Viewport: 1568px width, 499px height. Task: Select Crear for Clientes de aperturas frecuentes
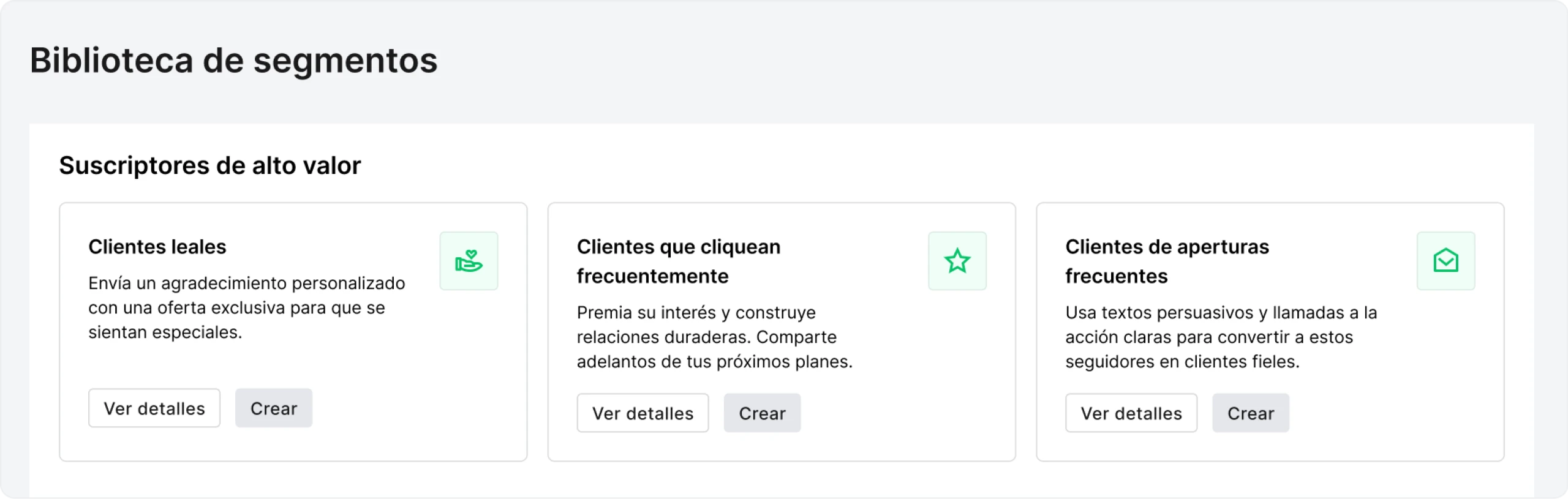[1250, 413]
